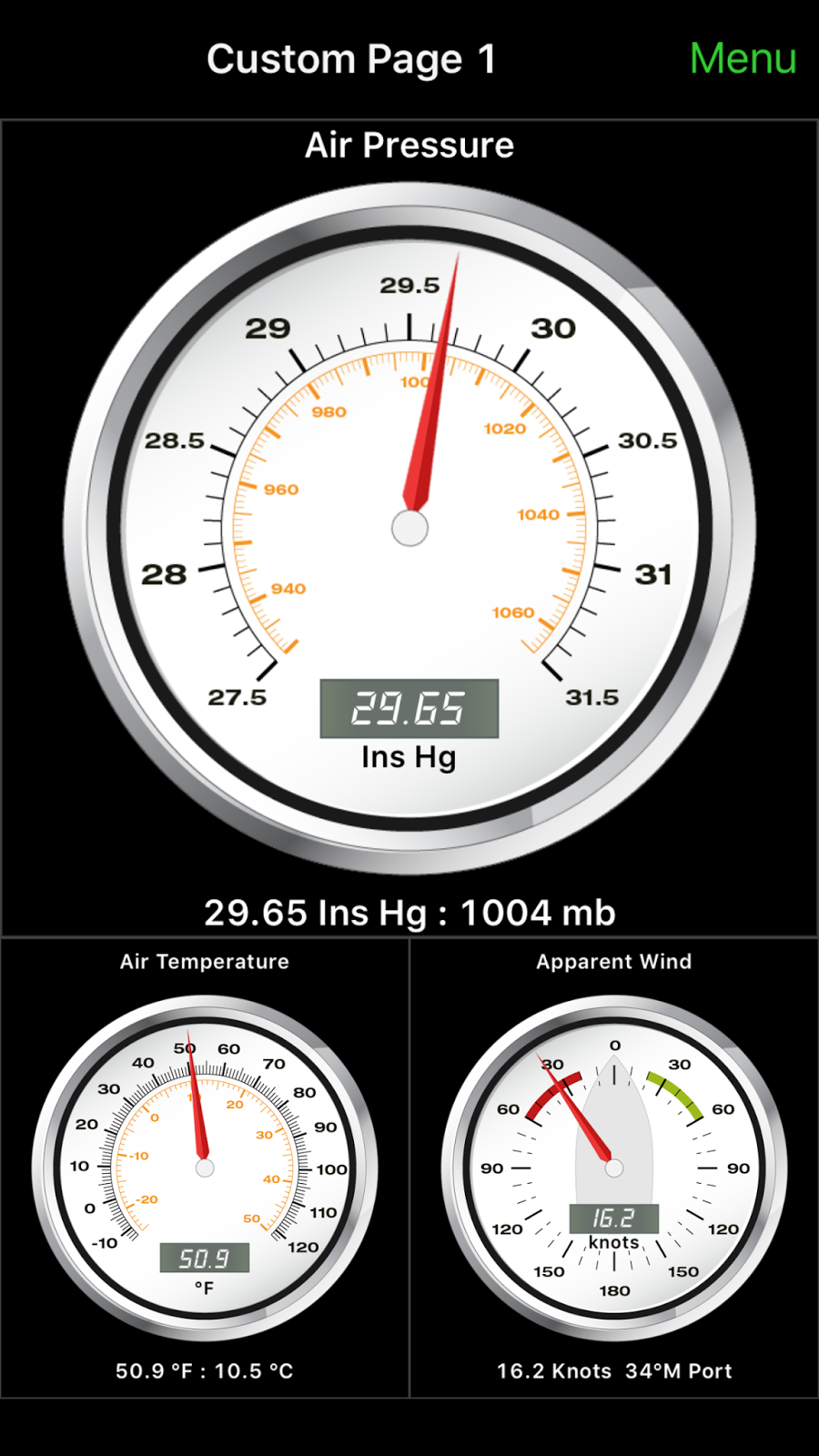Click the Air Pressure panel header
819x1456 pixels.
pyautogui.click(x=409, y=144)
